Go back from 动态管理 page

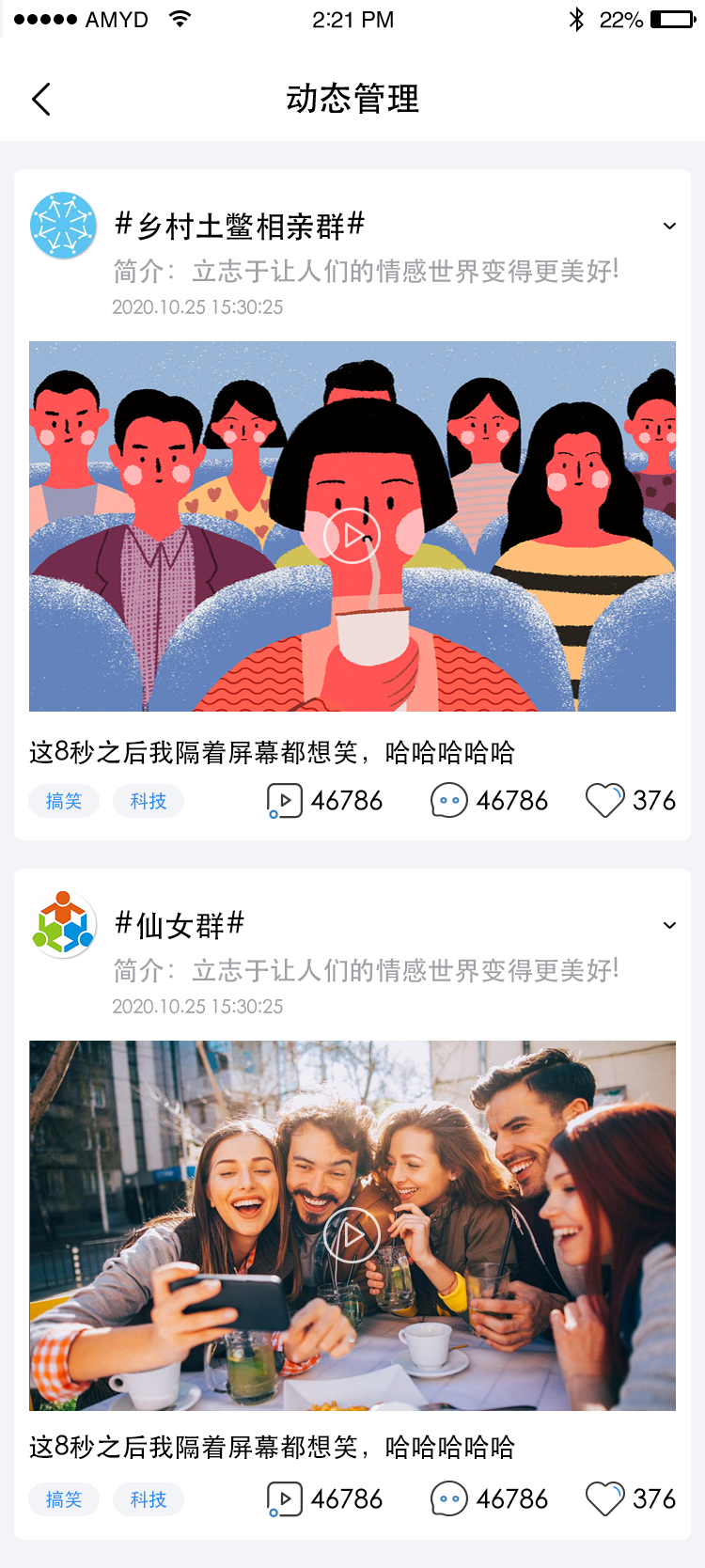click(x=41, y=99)
